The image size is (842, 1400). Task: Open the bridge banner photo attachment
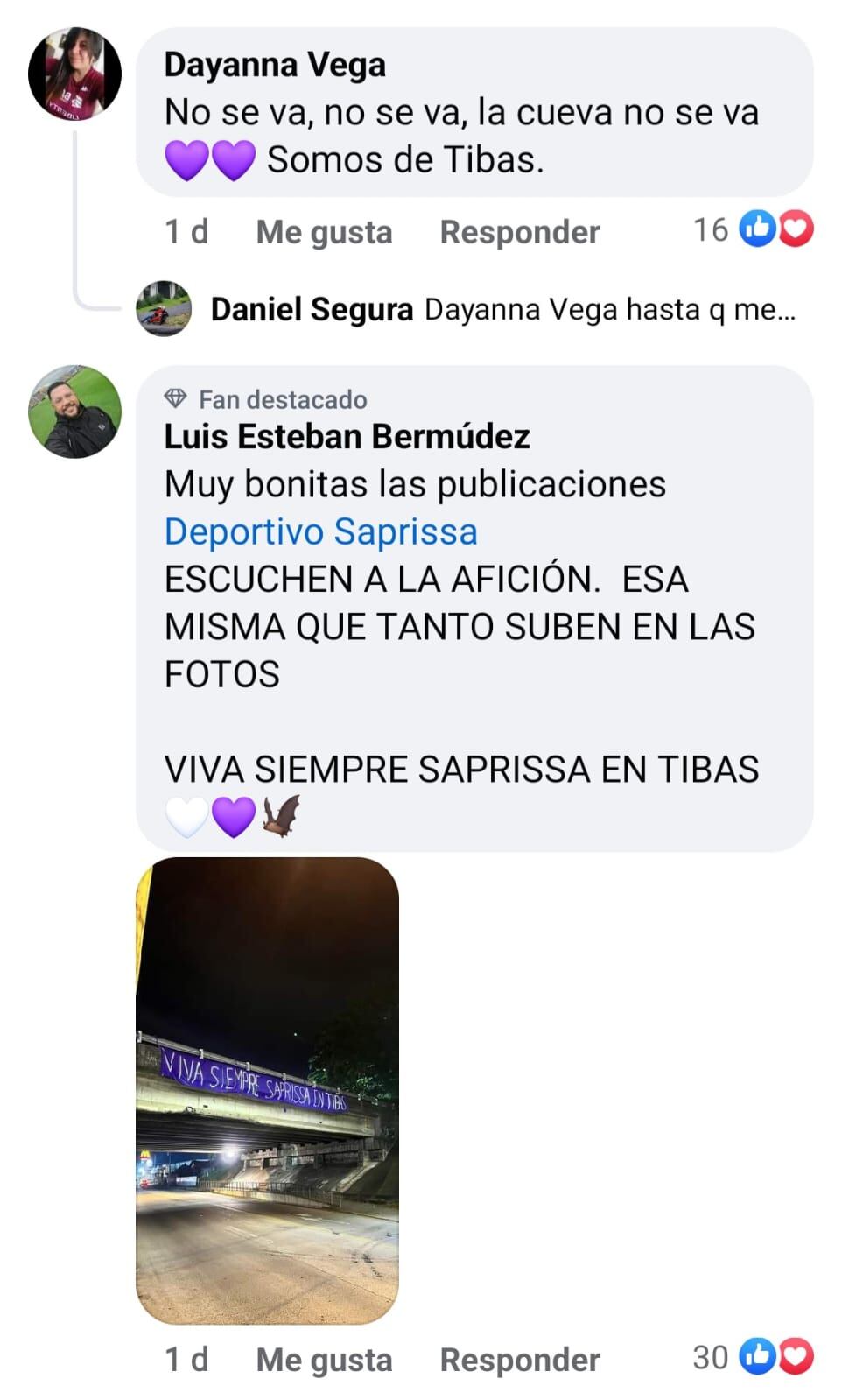267,1090
